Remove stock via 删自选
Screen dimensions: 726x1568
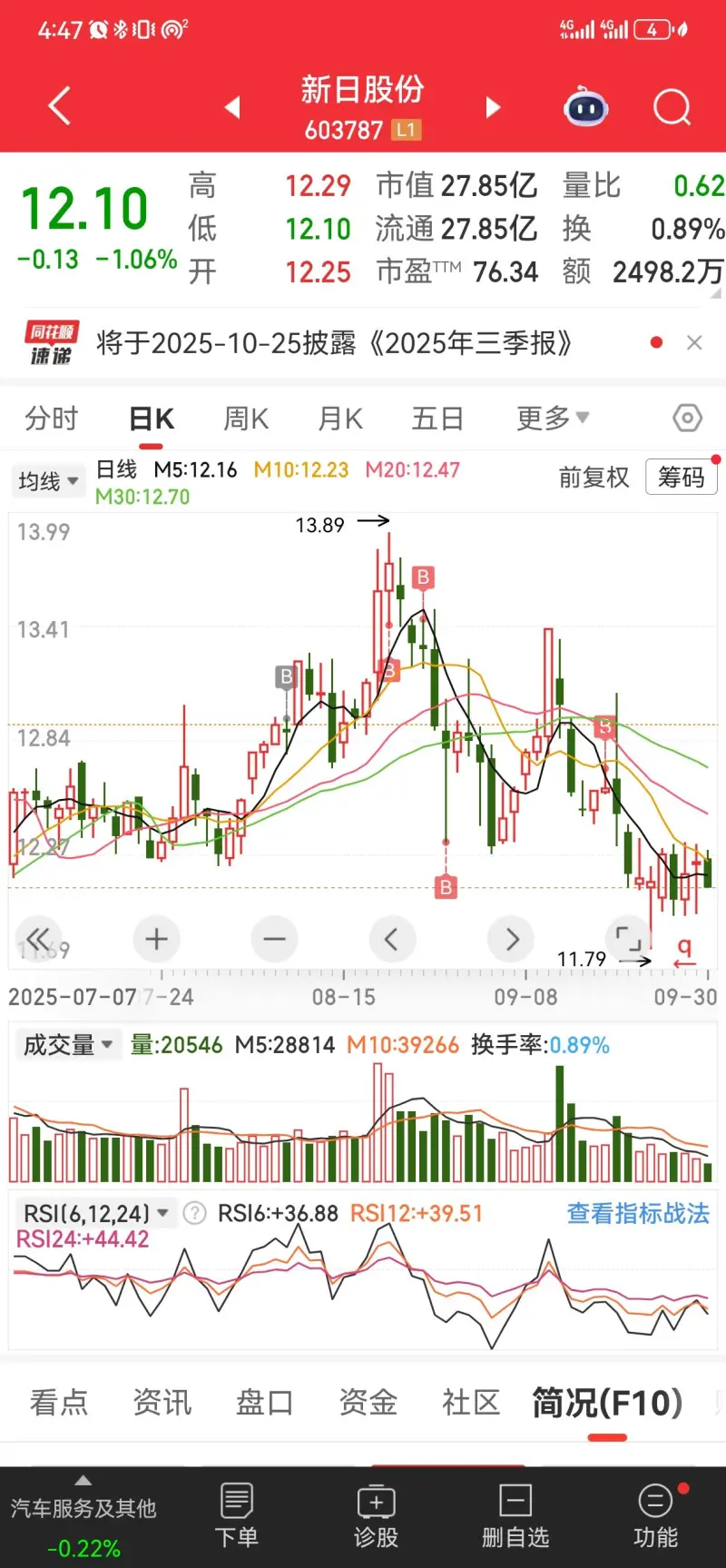tap(515, 1516)
